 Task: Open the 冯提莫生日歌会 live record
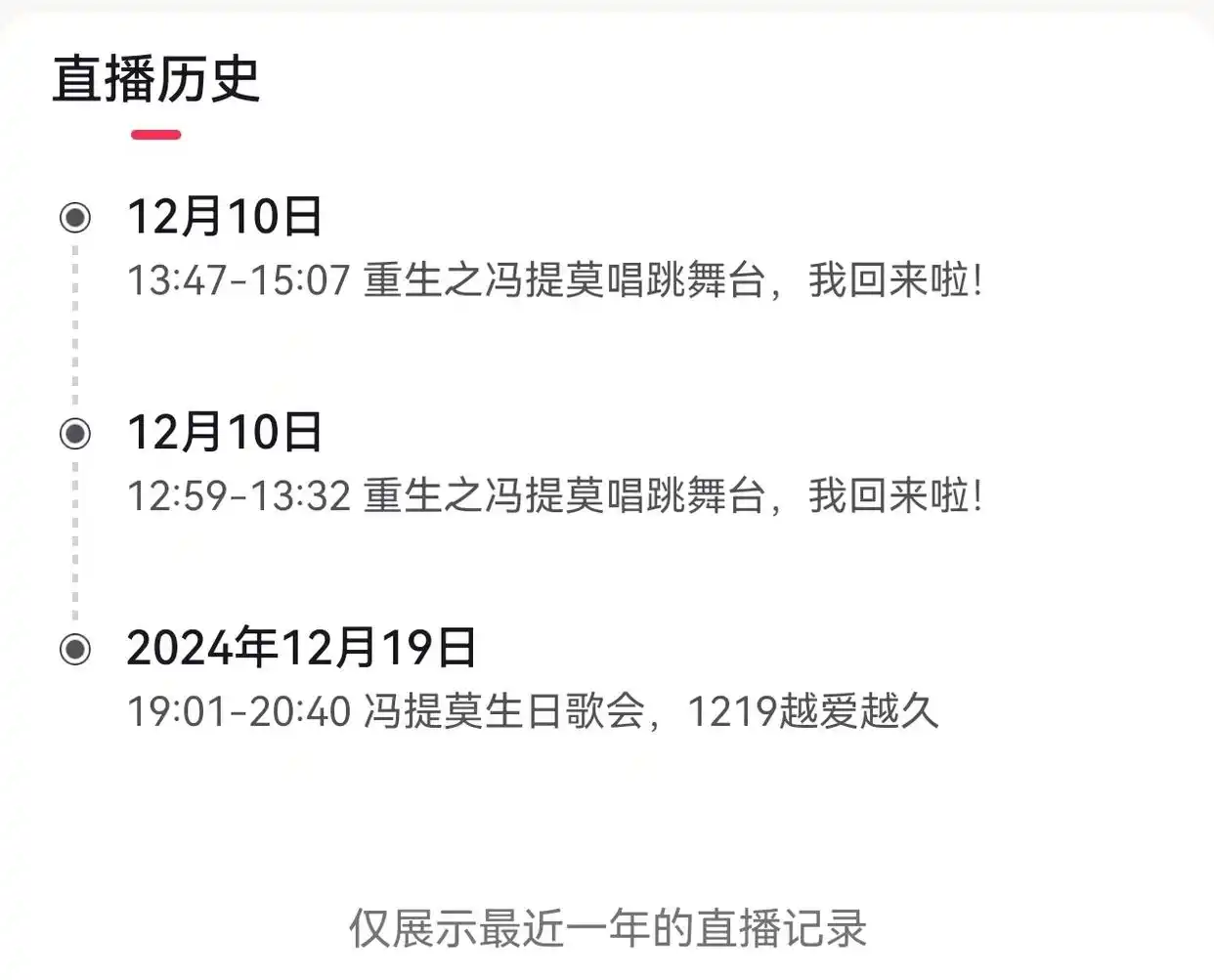tap(533, 710)
